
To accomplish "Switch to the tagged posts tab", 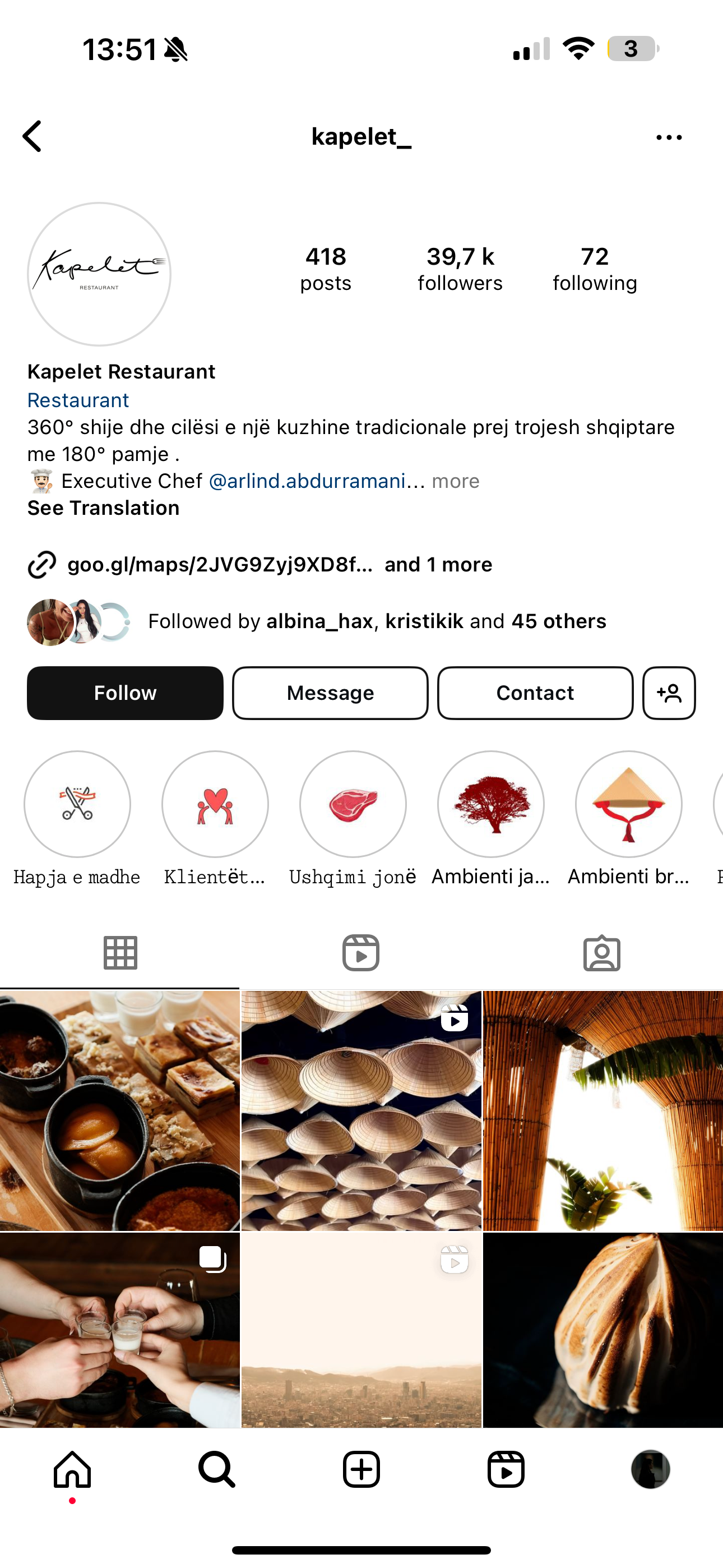I will pyautogui.click(x=601, y=953).
